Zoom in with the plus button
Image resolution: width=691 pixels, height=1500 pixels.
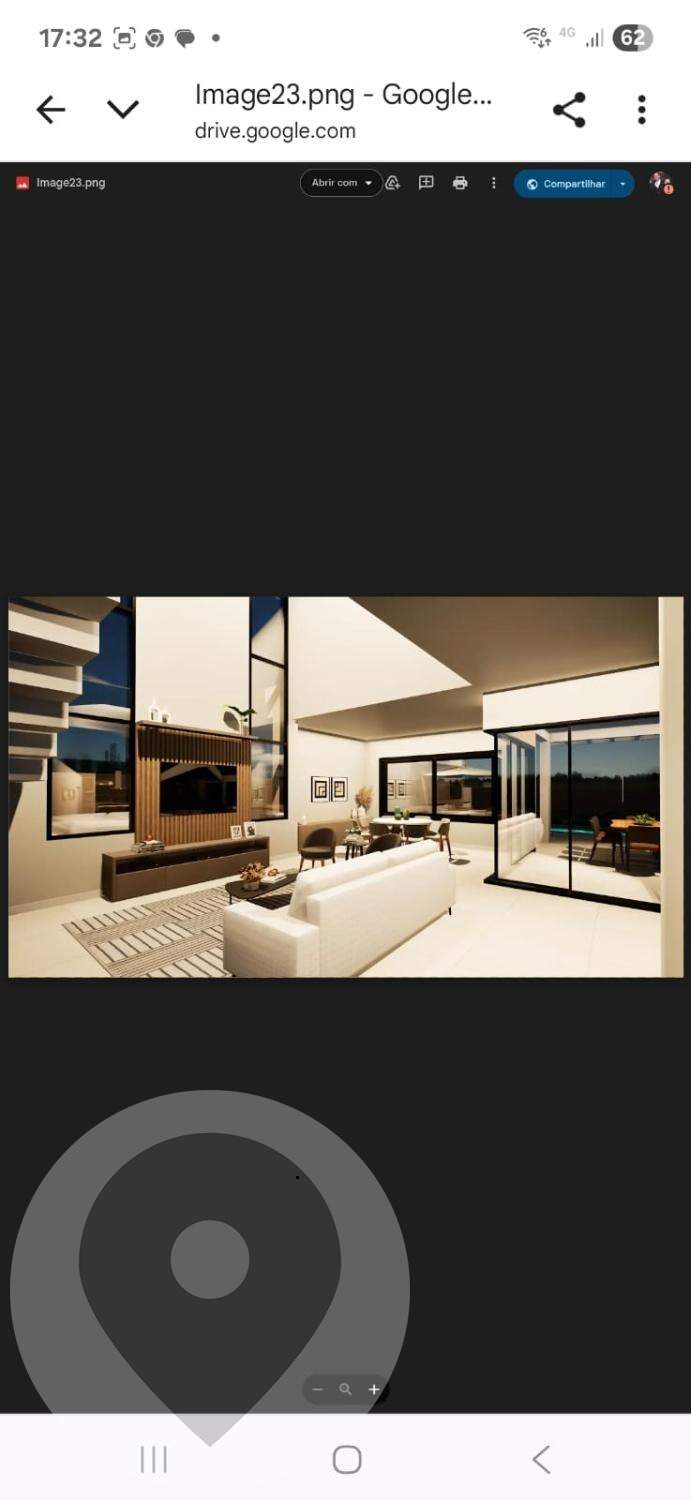click(x=374, y=1389)
